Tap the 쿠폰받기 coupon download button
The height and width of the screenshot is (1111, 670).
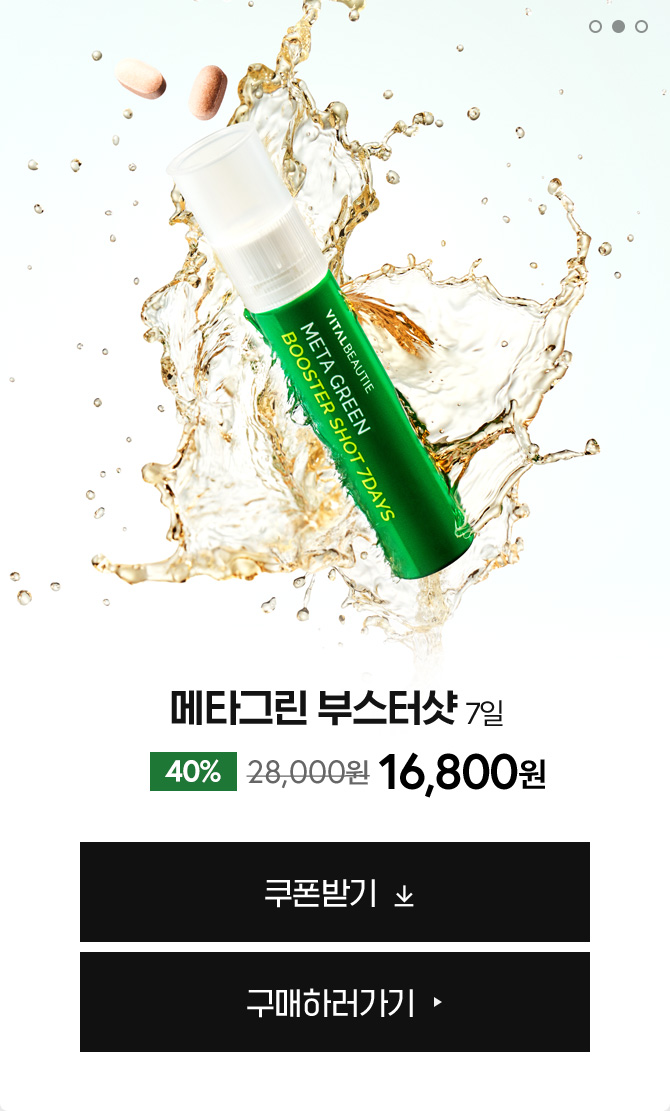point(334,892)
